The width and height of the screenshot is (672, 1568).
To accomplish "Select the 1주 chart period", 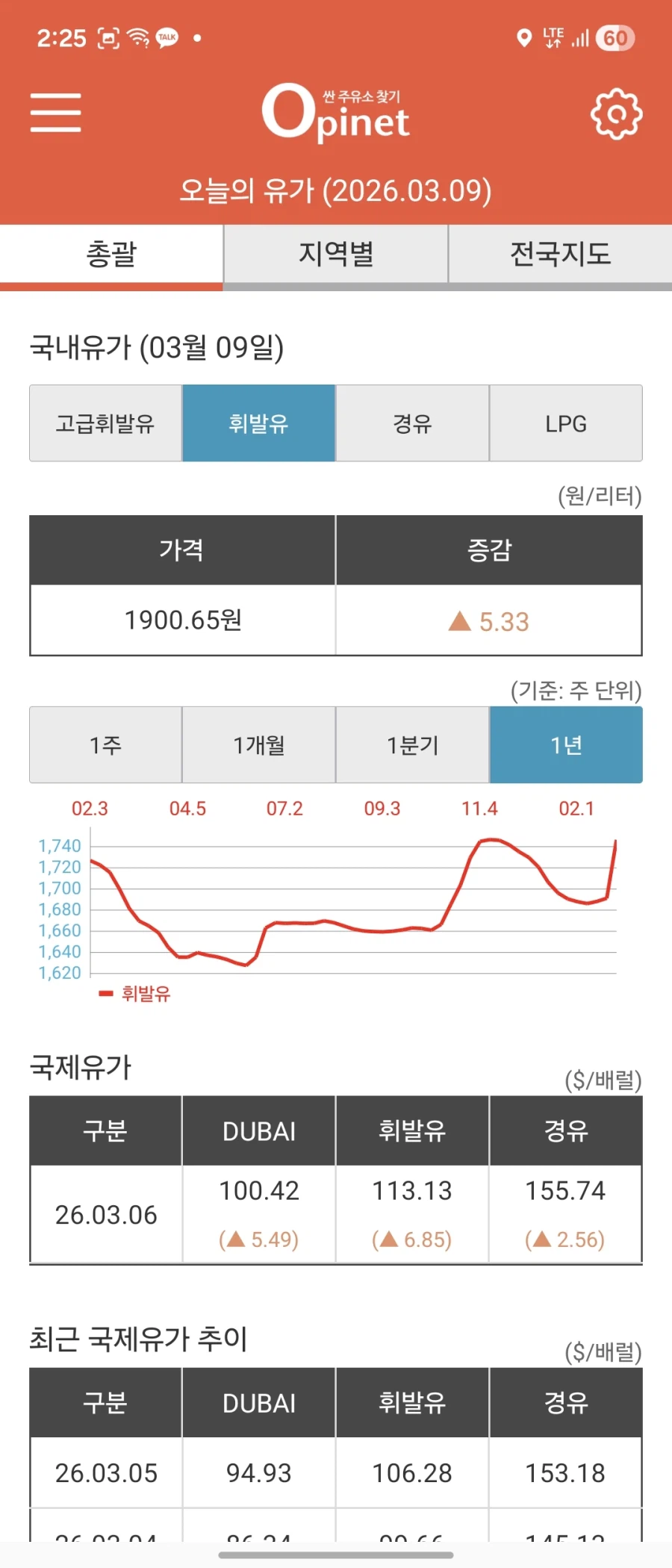I will [x=105, y=744].
